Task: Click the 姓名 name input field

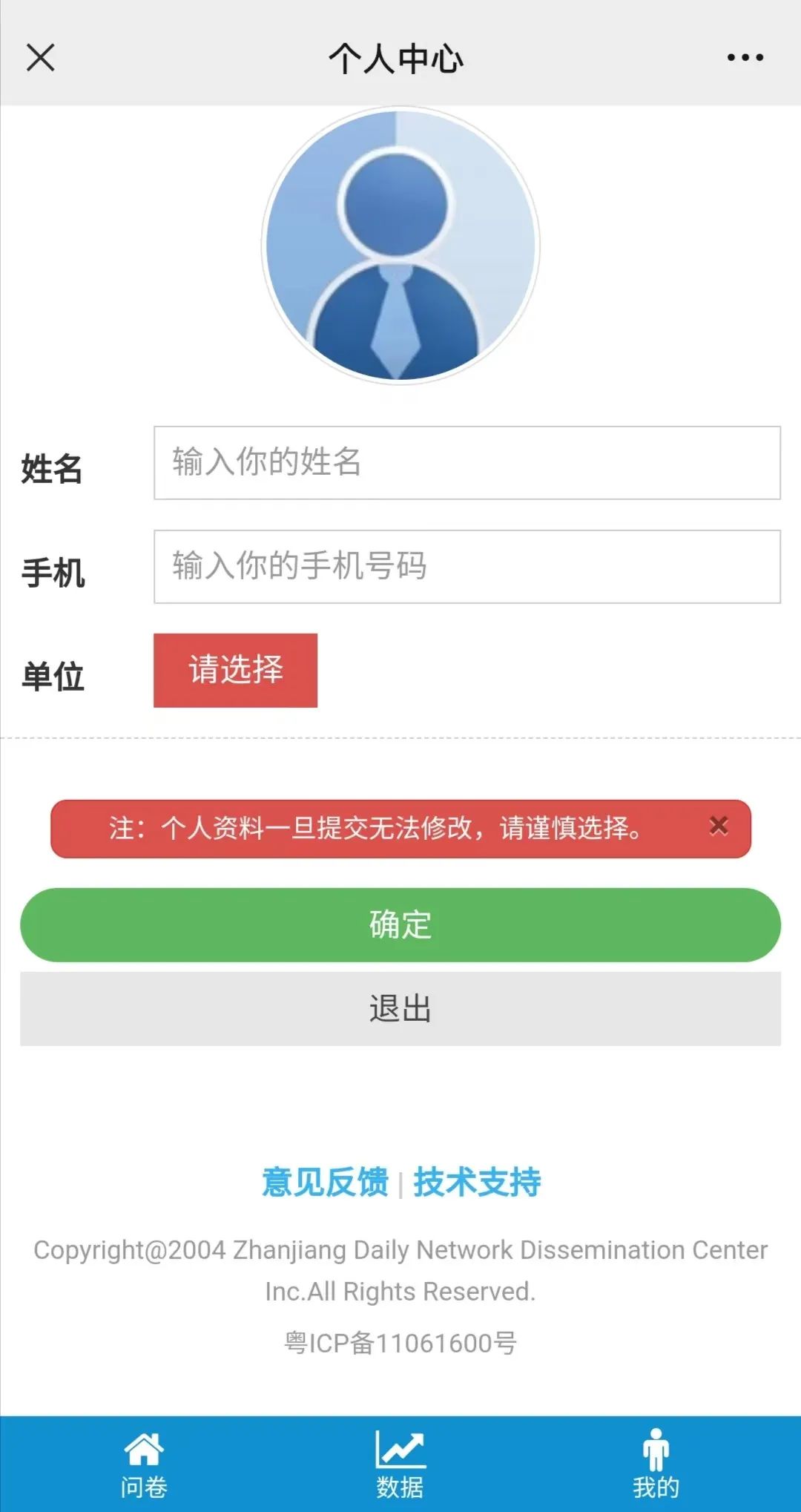Action: 466,462
